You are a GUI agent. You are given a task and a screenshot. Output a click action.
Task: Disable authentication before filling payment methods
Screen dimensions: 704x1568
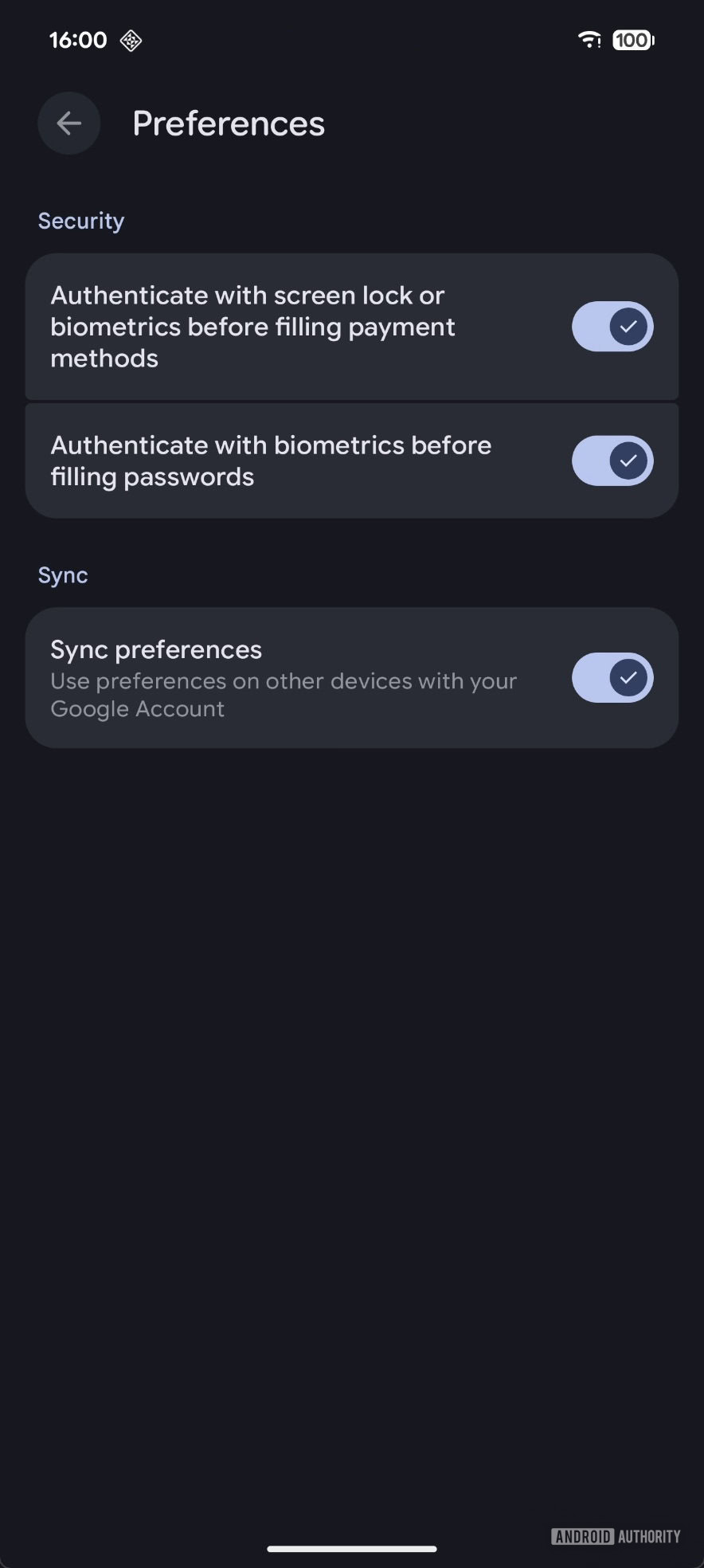(612, 326)
